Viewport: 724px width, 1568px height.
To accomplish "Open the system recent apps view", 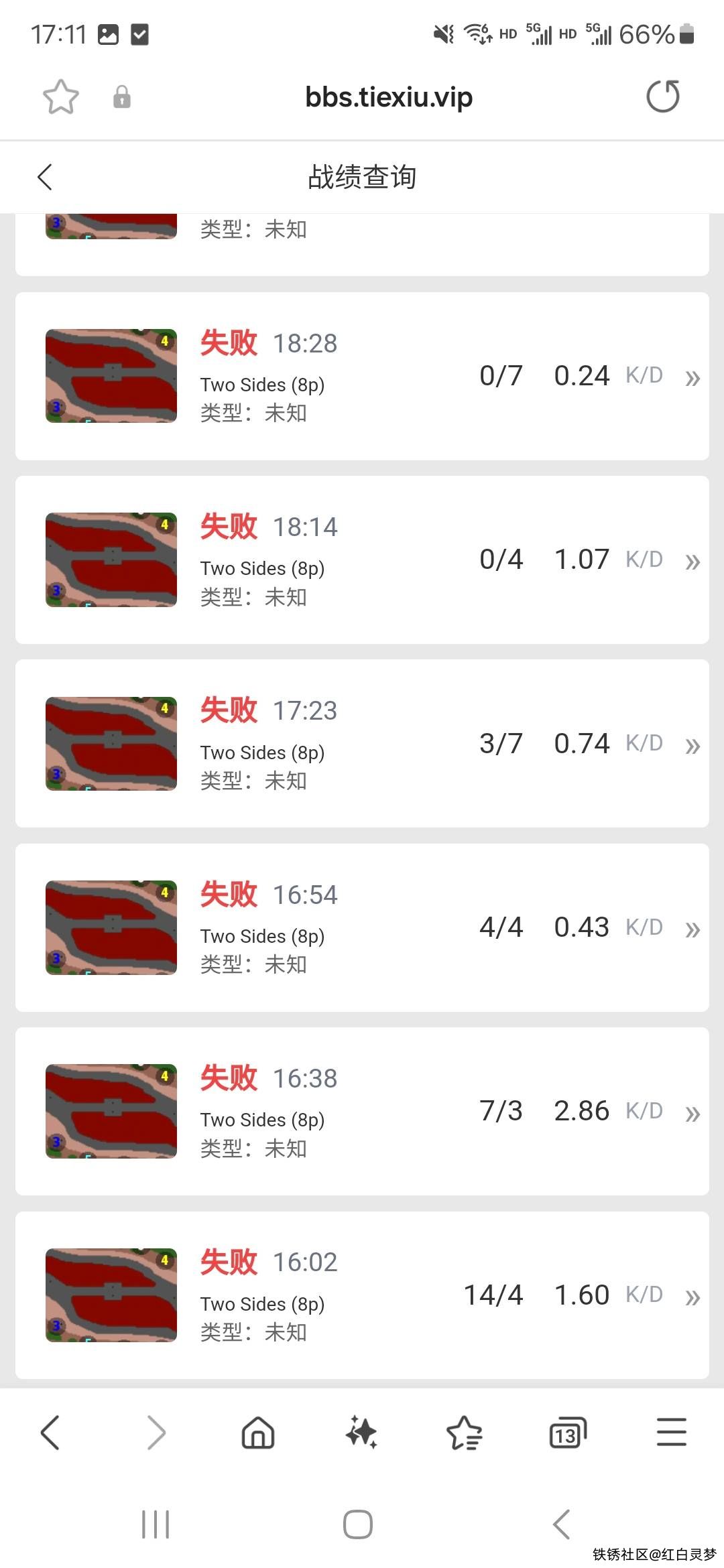I will click(x=156, y=1524).
